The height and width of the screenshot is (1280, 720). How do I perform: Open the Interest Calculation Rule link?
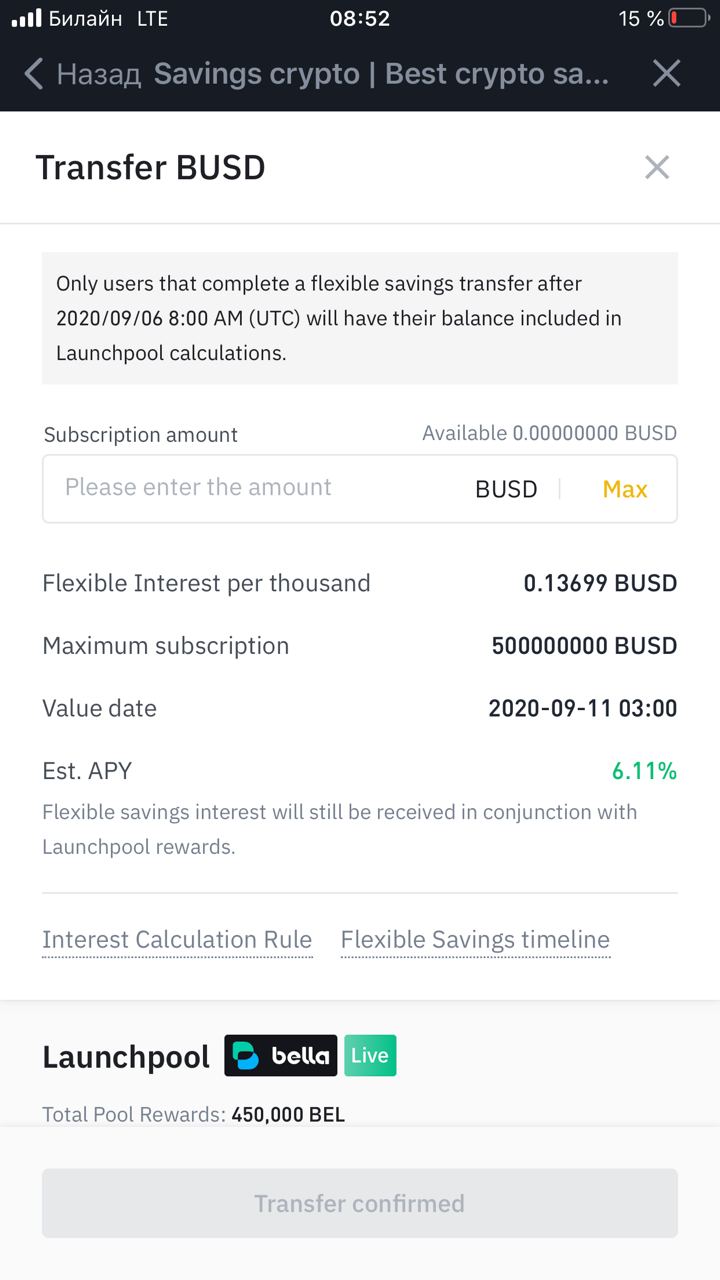[177, 940]
